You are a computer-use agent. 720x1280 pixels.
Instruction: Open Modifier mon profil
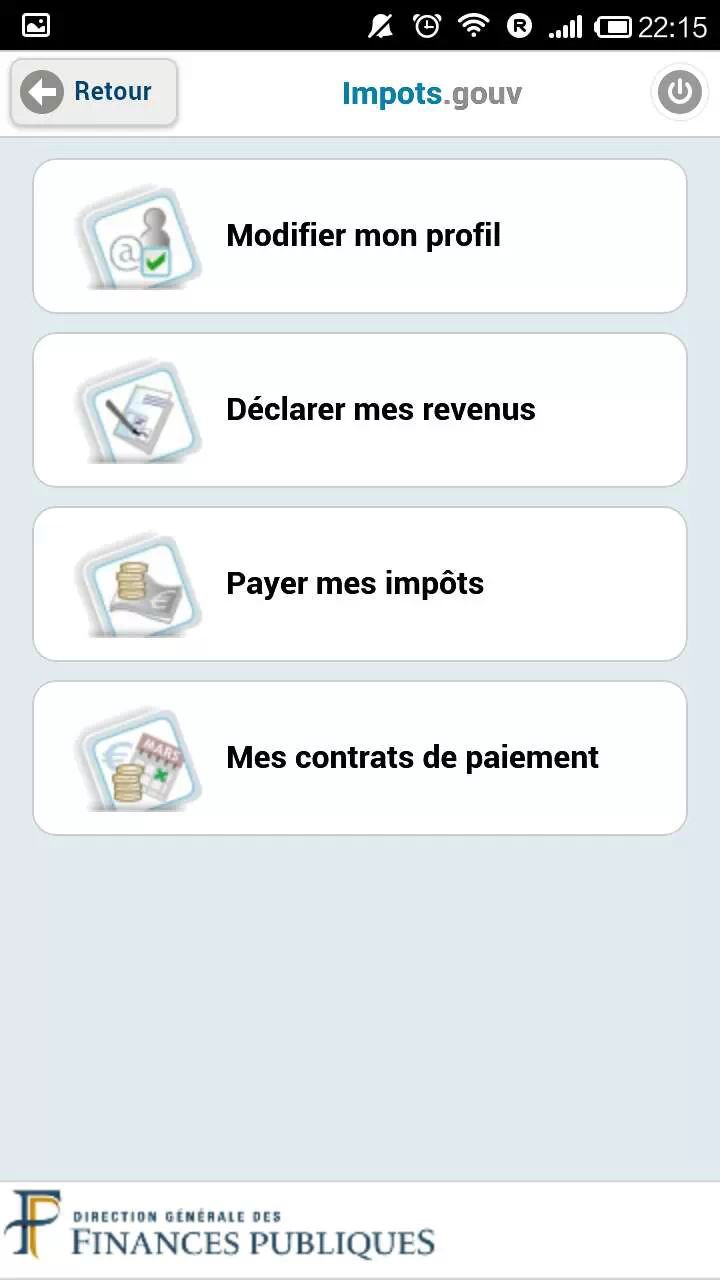click(x=360, y=236)
